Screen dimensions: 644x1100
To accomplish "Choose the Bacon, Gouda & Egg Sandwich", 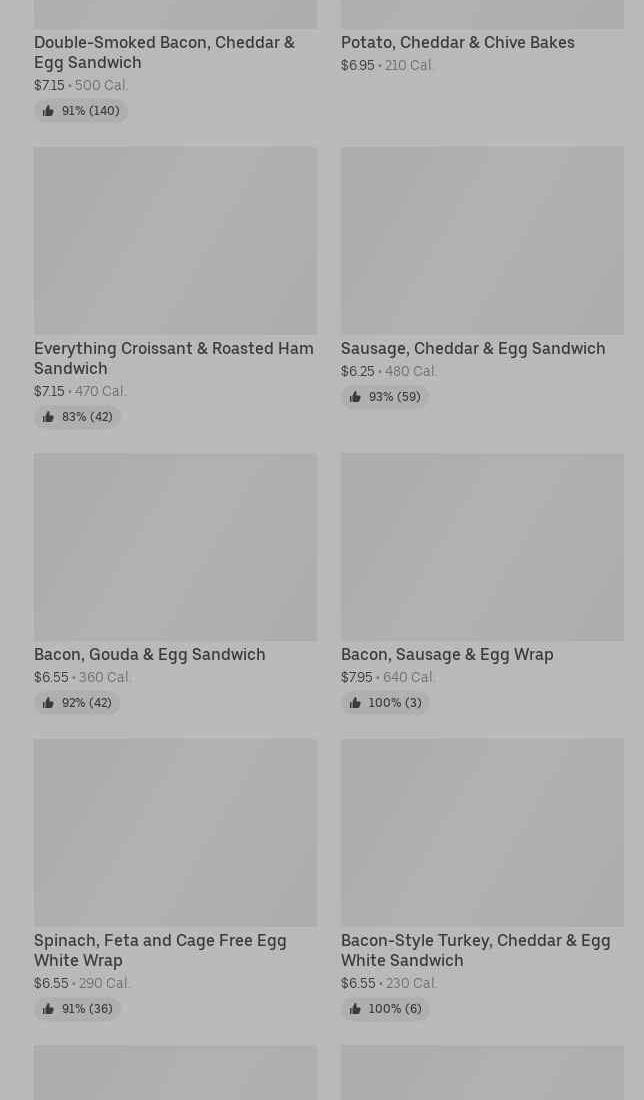I will click(x=149, y=655).
